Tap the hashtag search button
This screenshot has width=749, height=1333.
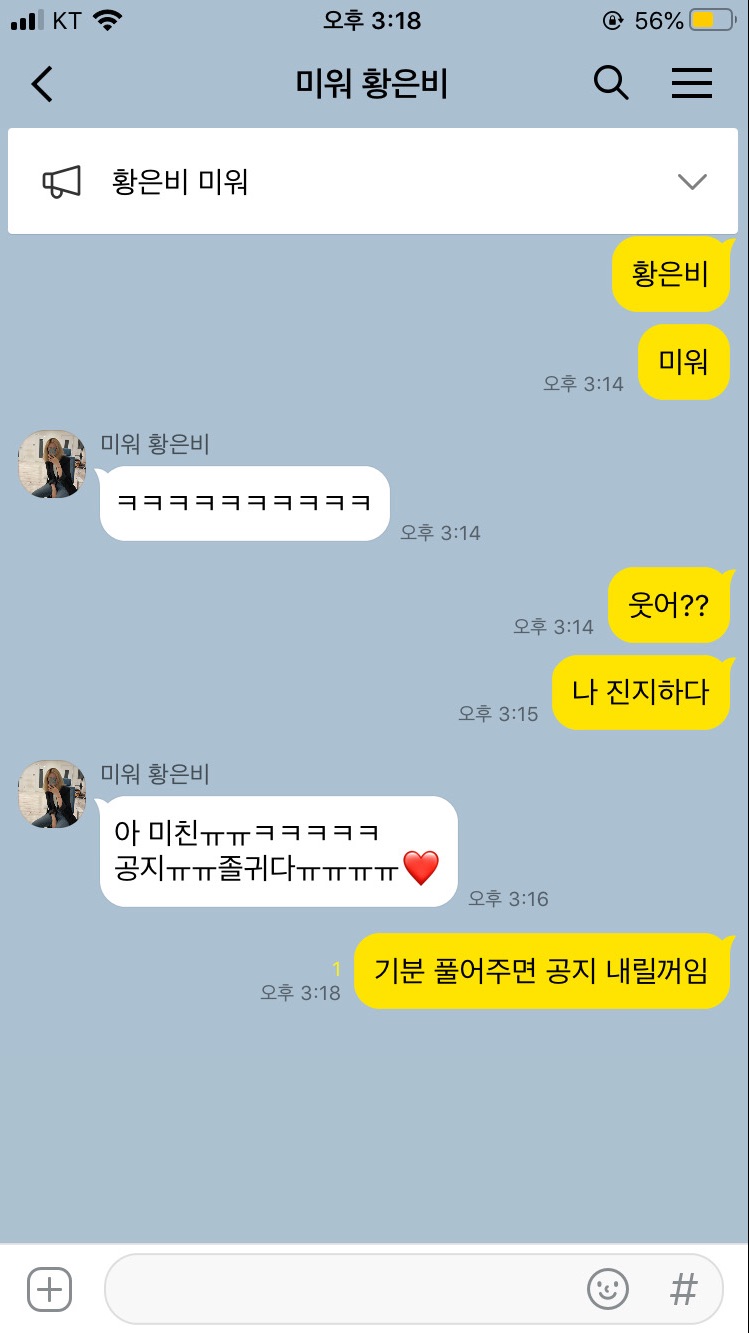coord(684,1289)
